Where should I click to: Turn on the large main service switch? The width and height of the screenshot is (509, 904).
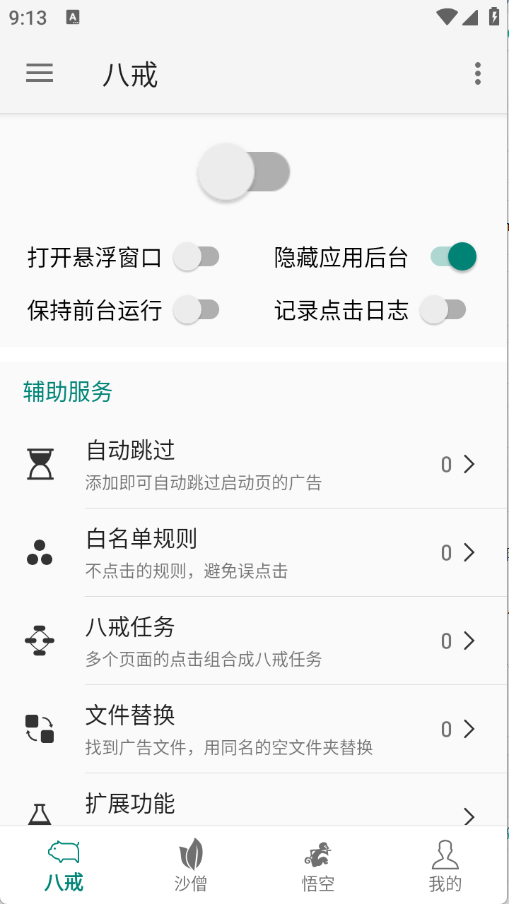click(x=243, y=171)
